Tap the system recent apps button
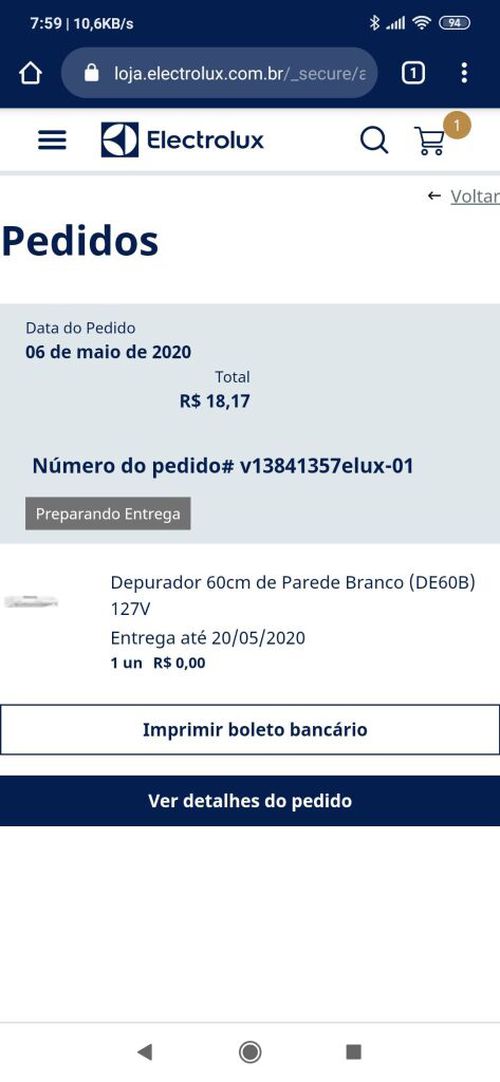 tap(354, 1052)
